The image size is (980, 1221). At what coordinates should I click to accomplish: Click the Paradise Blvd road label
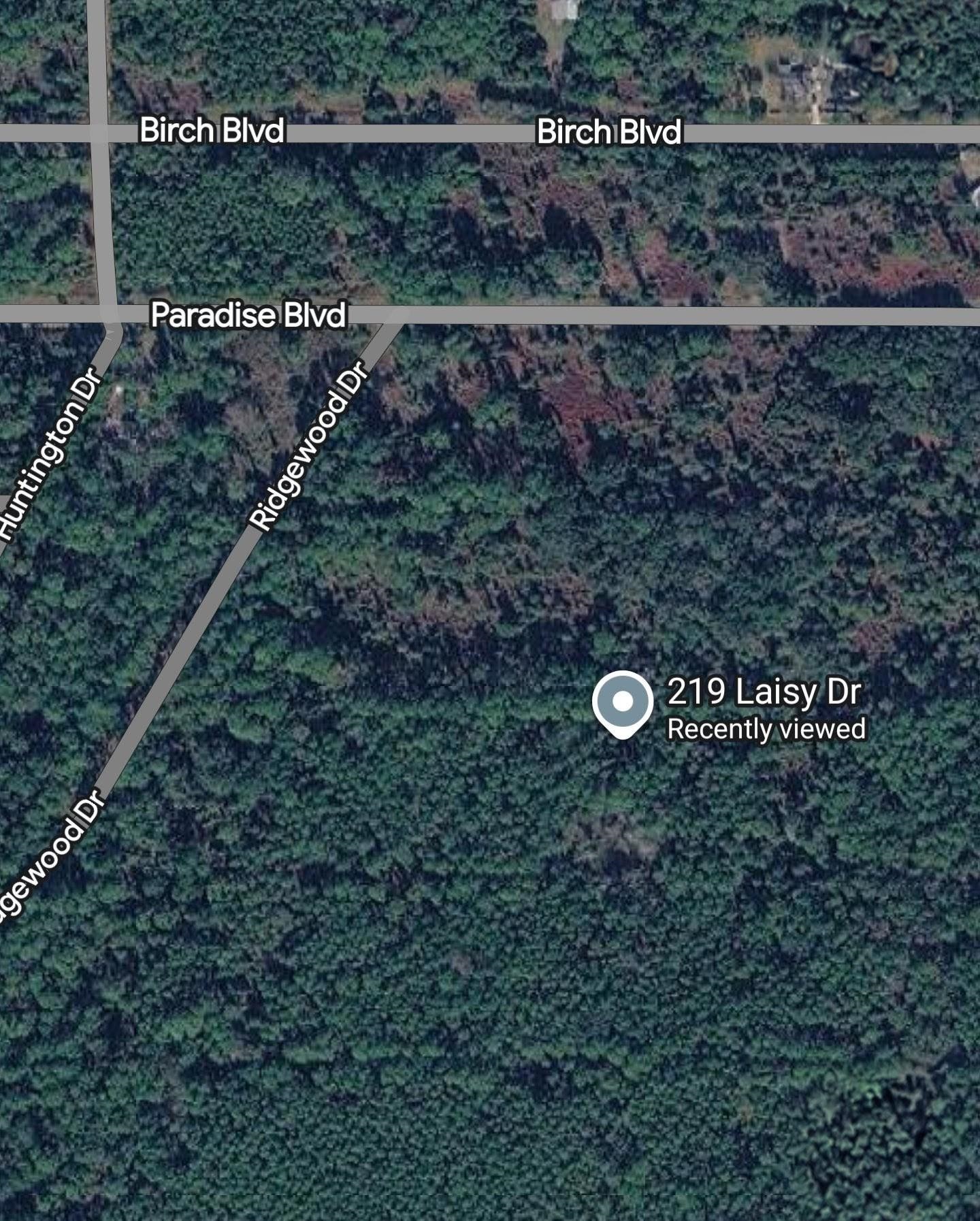pos(249,314)
